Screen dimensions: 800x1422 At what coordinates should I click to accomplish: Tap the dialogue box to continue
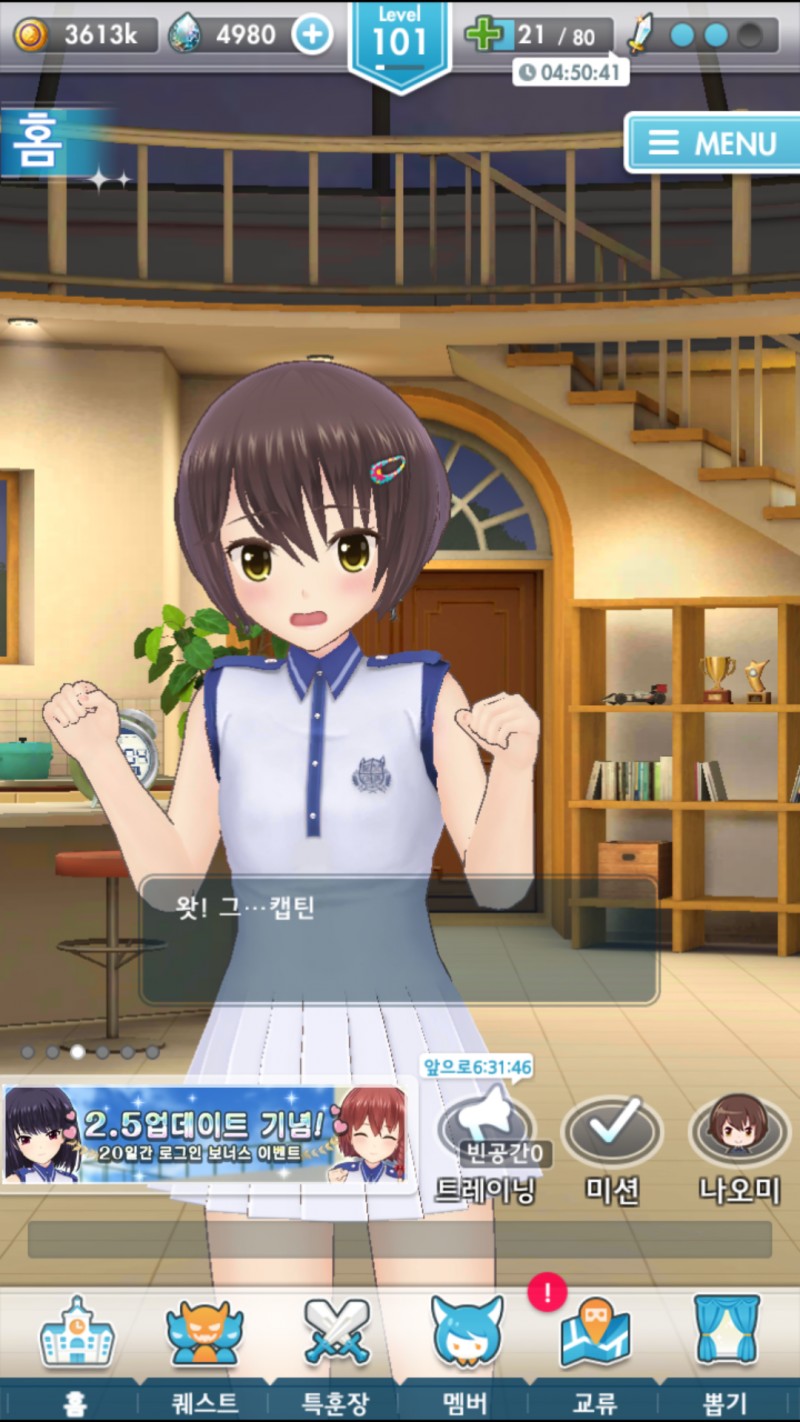tap(398, 940)
